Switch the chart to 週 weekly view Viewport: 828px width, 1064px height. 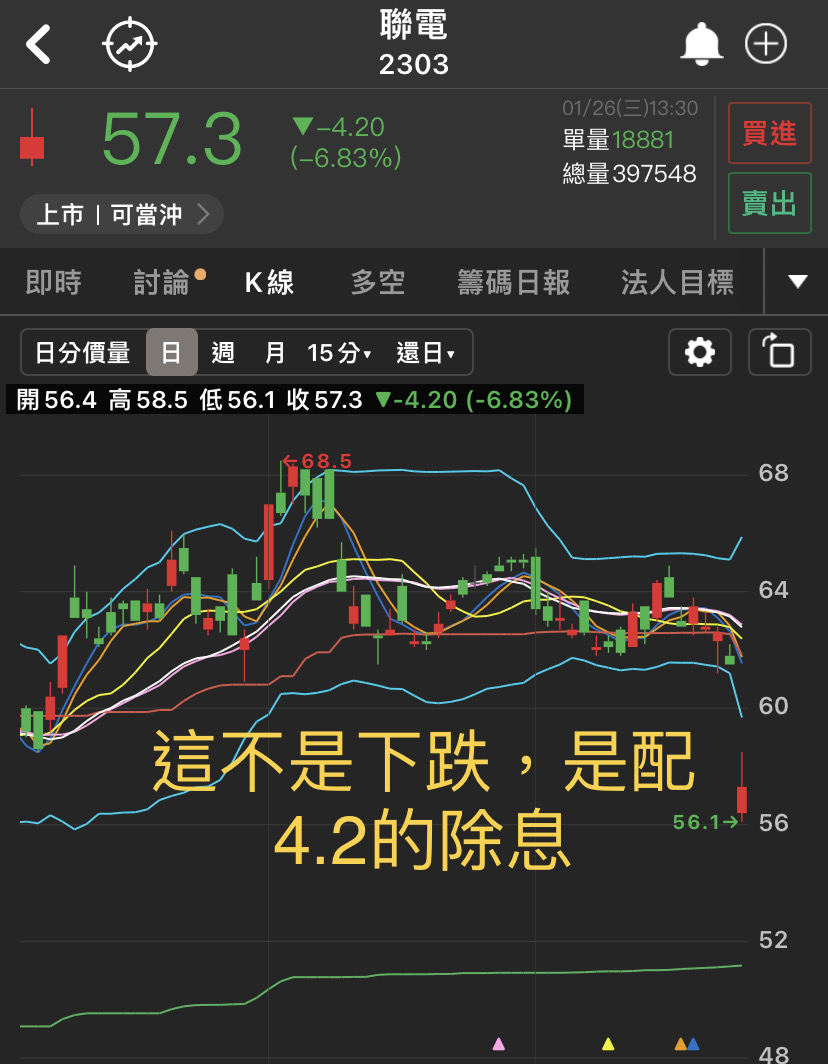coord(223,352)
